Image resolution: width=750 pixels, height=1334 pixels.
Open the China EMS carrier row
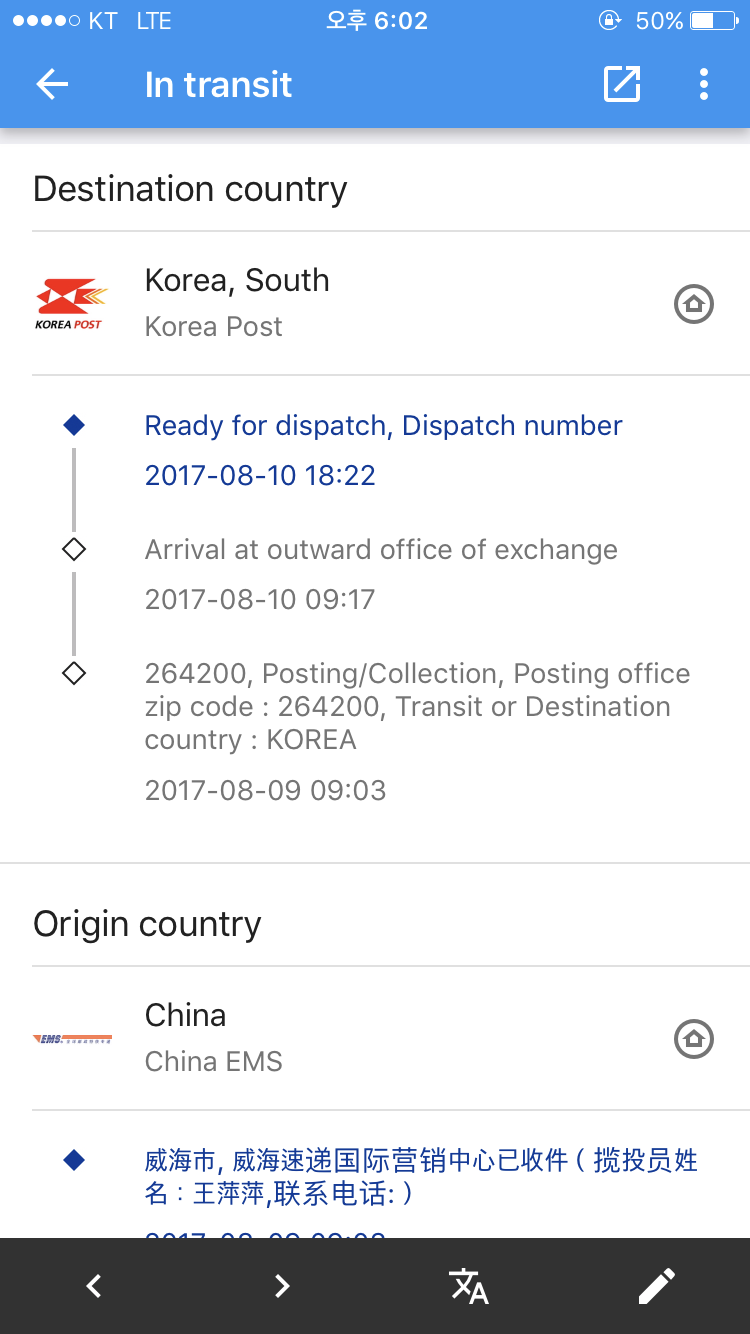click(x=375, y=1039)
